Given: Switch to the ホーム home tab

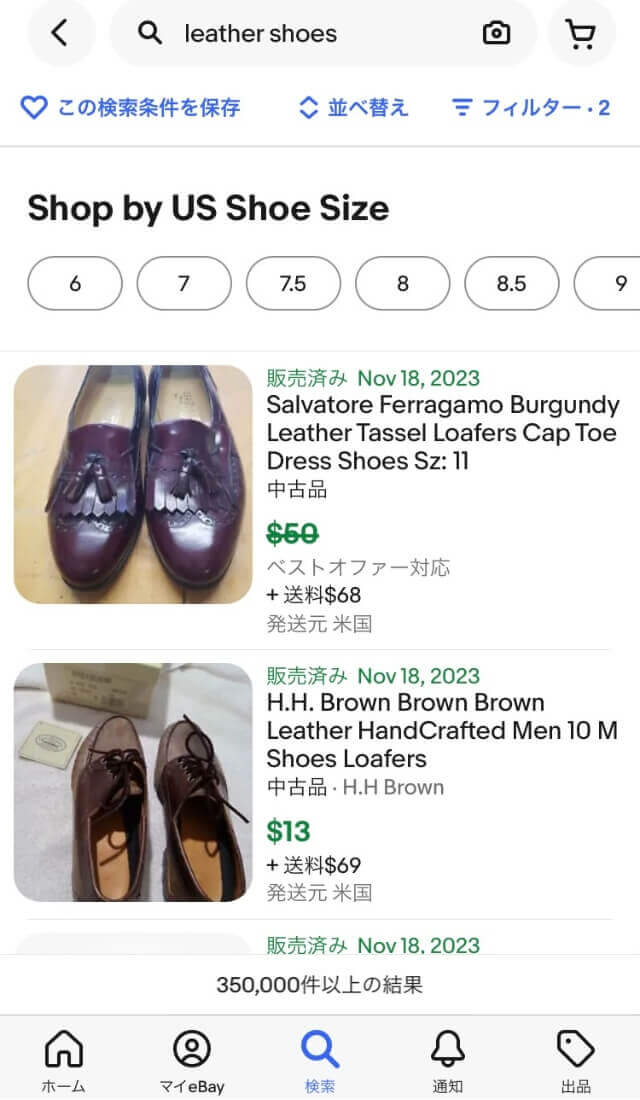Looking at the screenshot, I should (x=63, y=1060).
